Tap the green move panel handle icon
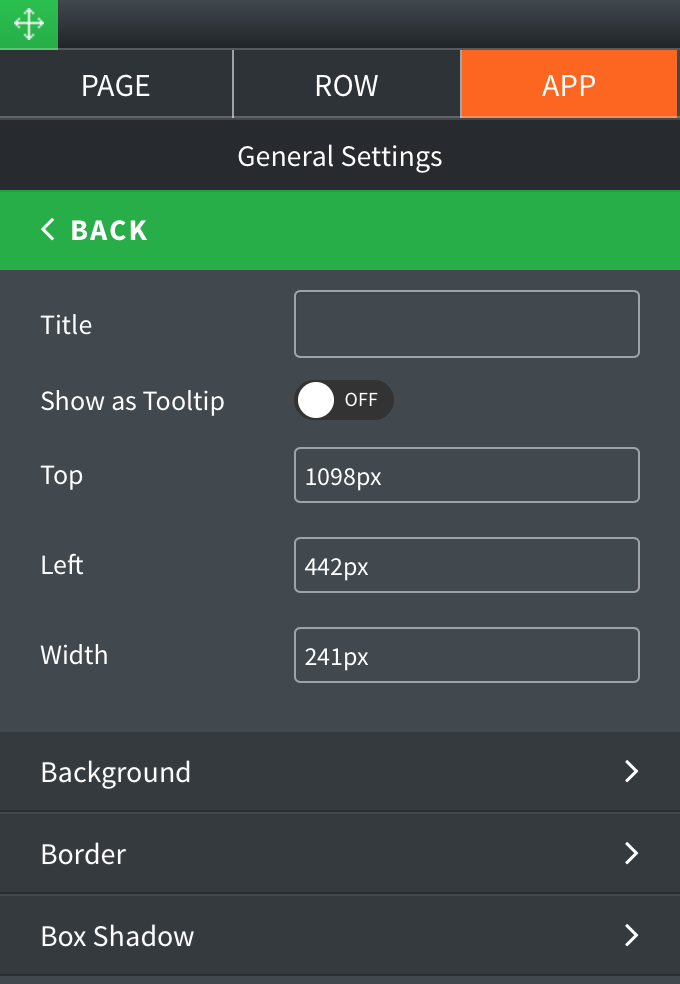The width and height of the screenshot is (680, 984). click(x=28, y=24)
